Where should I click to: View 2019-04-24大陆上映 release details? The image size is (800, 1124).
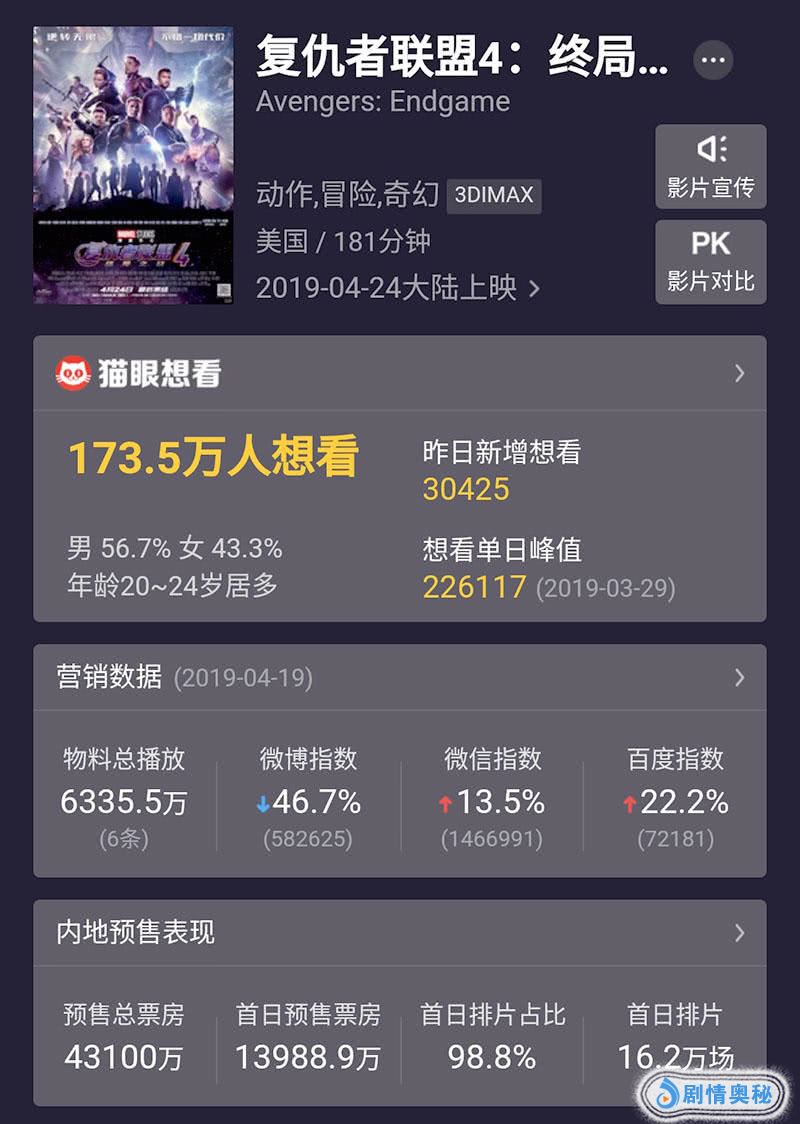[397, 288]
